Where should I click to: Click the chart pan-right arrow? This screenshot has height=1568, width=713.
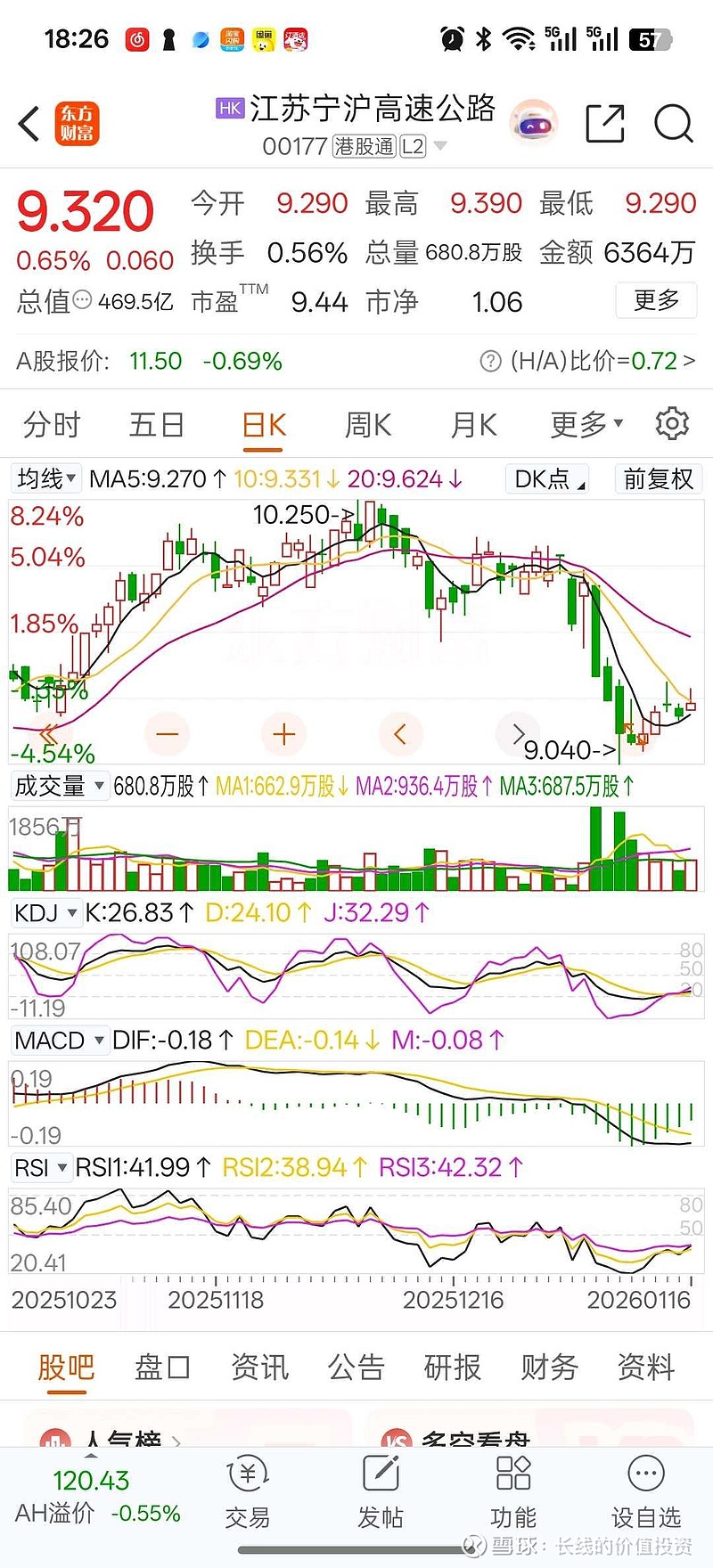(x=517, y=733)
